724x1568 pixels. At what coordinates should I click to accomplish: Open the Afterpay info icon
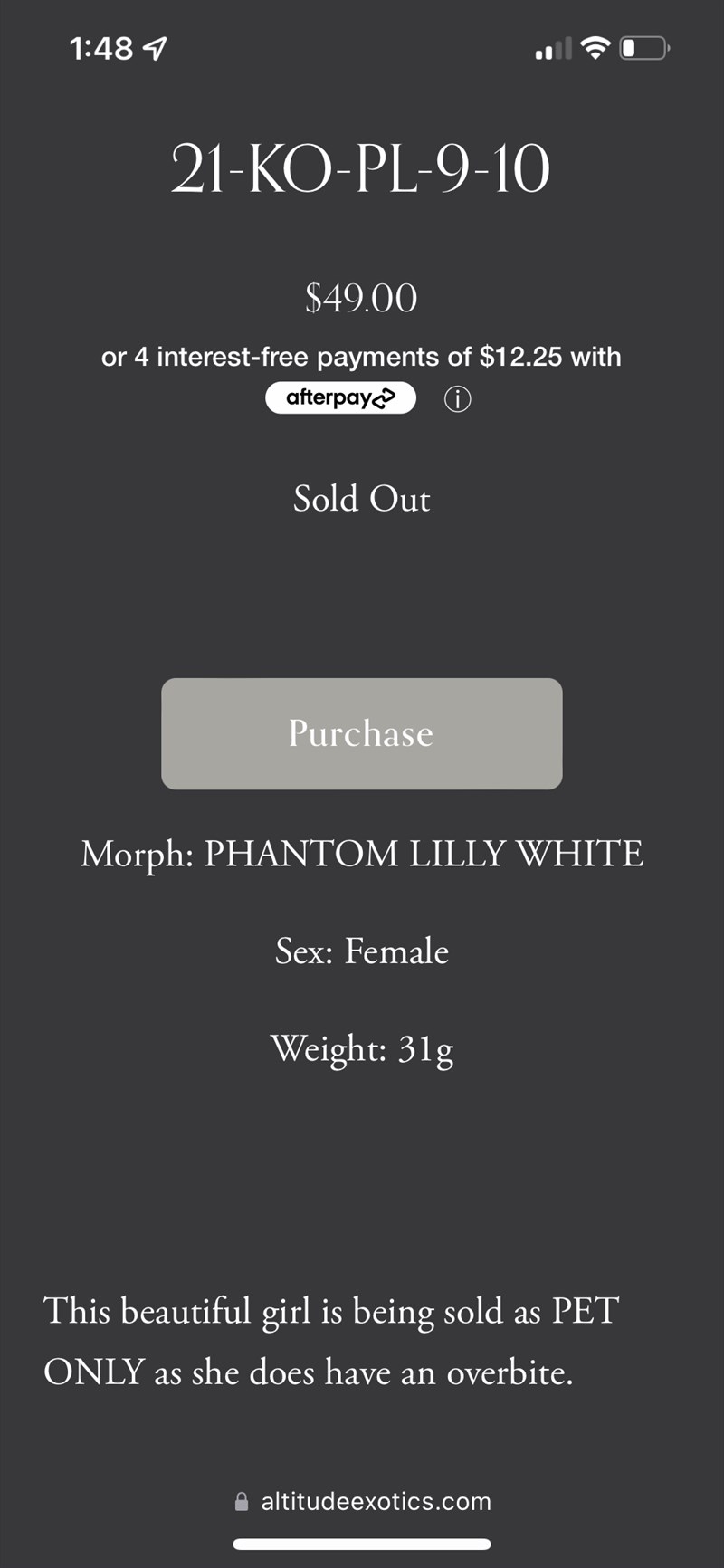point(457,399)
